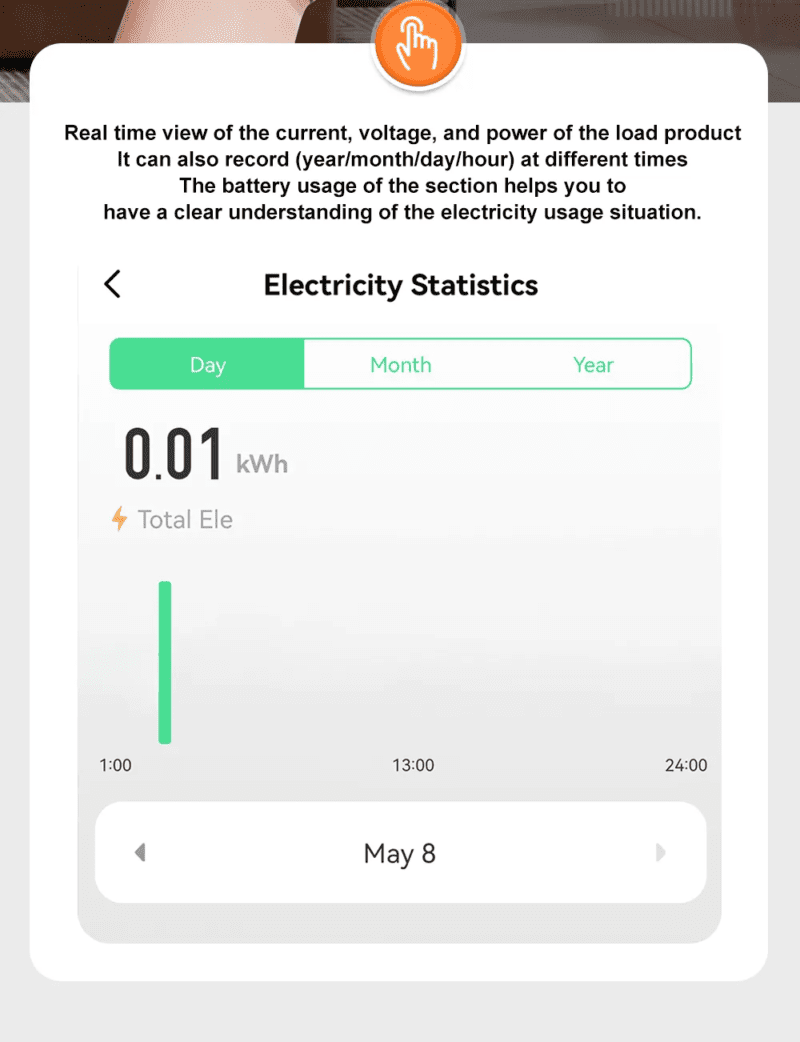Select the green energy usage bar

tap(165, 662)
